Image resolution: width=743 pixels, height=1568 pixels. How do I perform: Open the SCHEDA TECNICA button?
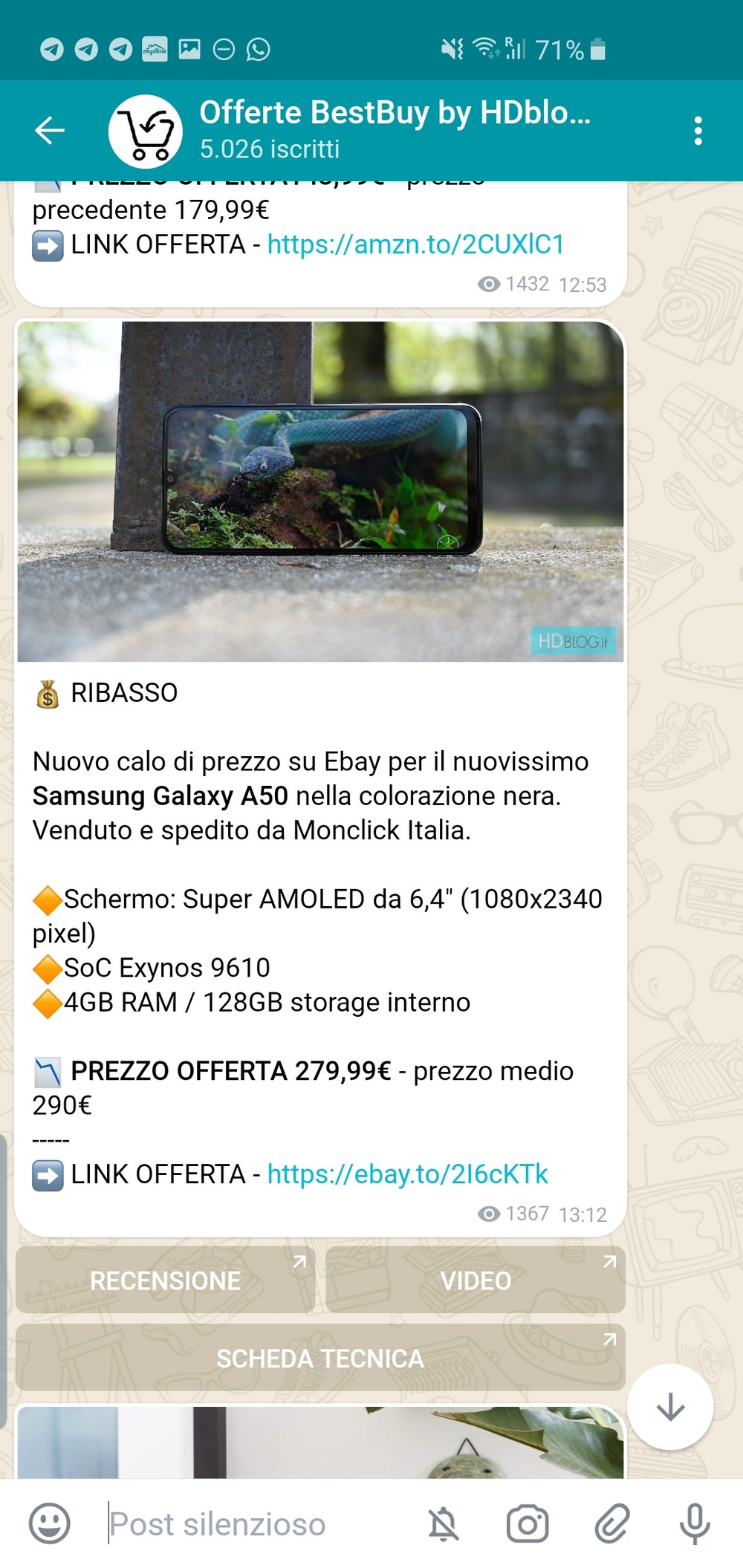coord(320,1359)
